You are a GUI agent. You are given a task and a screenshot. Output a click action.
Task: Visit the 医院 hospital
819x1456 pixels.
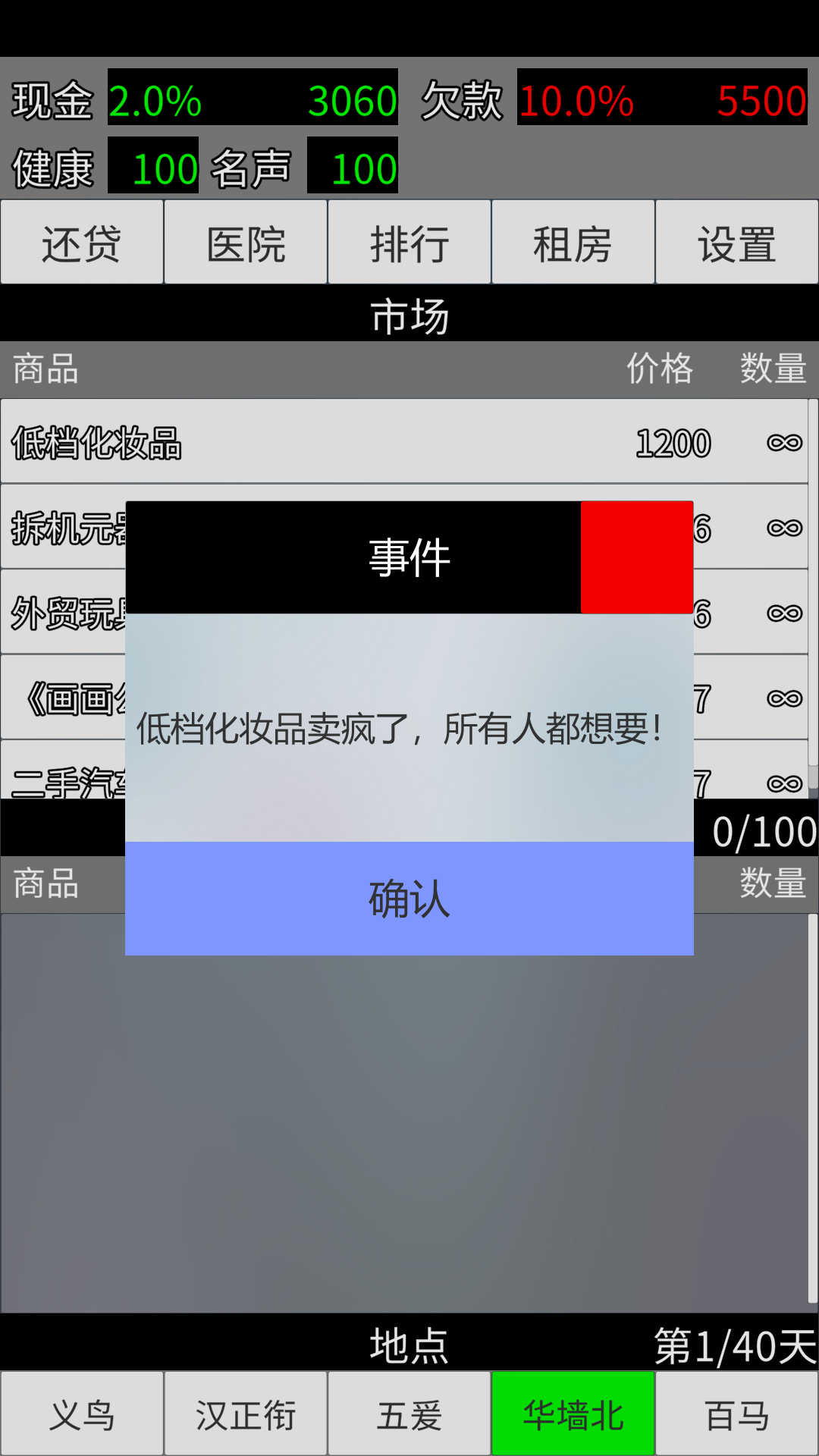tap(245, 242)
